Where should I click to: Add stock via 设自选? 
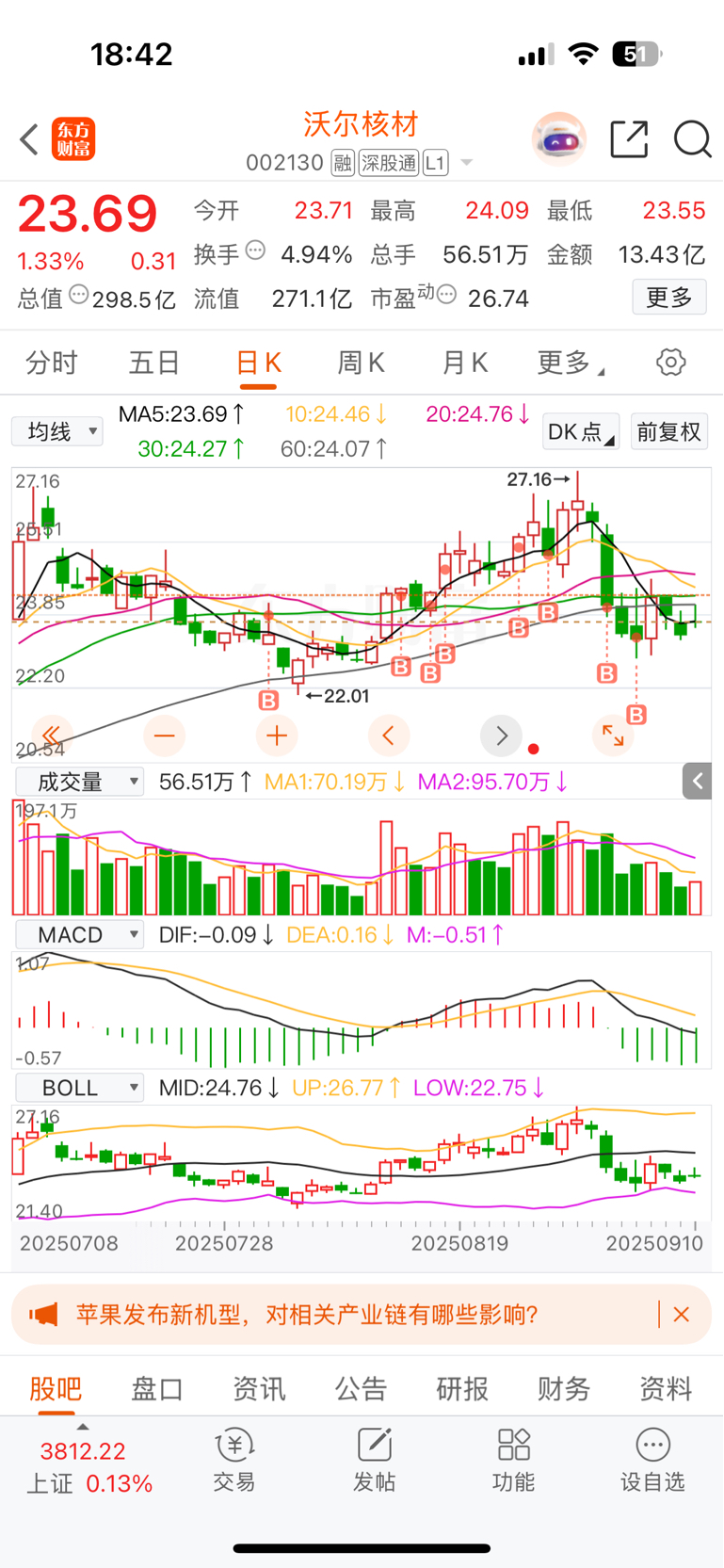click(652, 1460)
